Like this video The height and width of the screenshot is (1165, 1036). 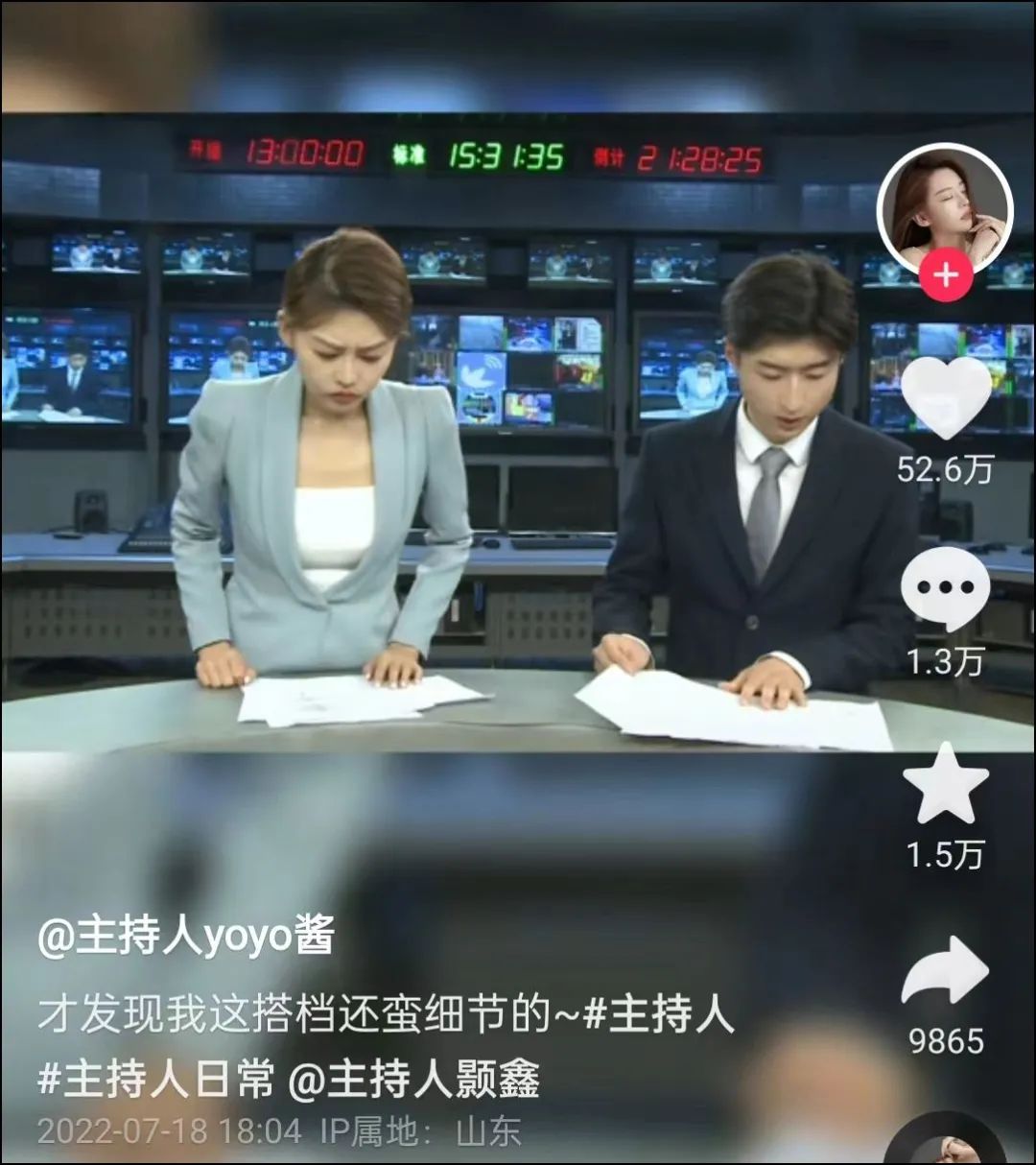click(x=946, y=396)
